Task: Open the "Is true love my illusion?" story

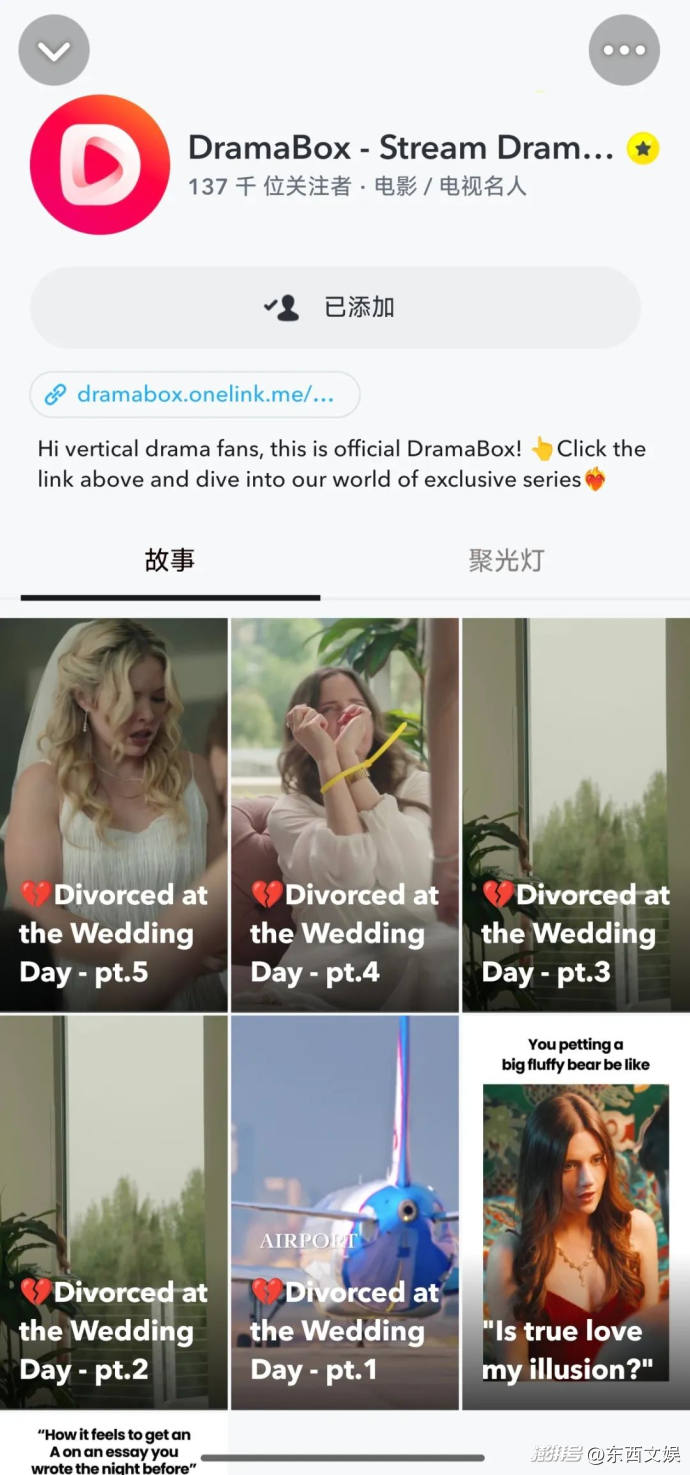Action: [575, 1212]
